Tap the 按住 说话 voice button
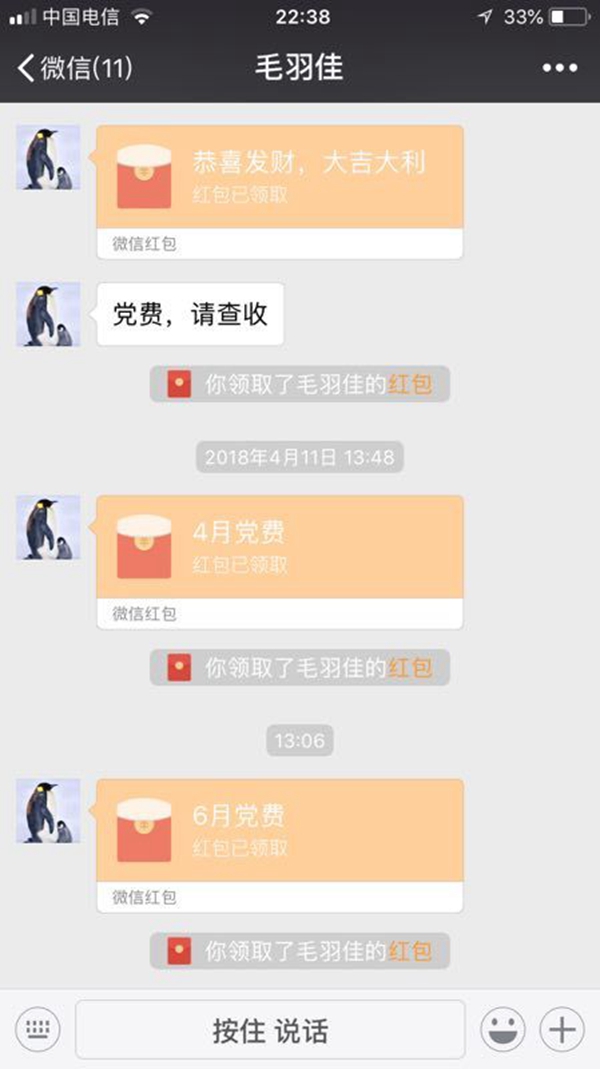600x1069 pixels. click(x=270, y=1030)
